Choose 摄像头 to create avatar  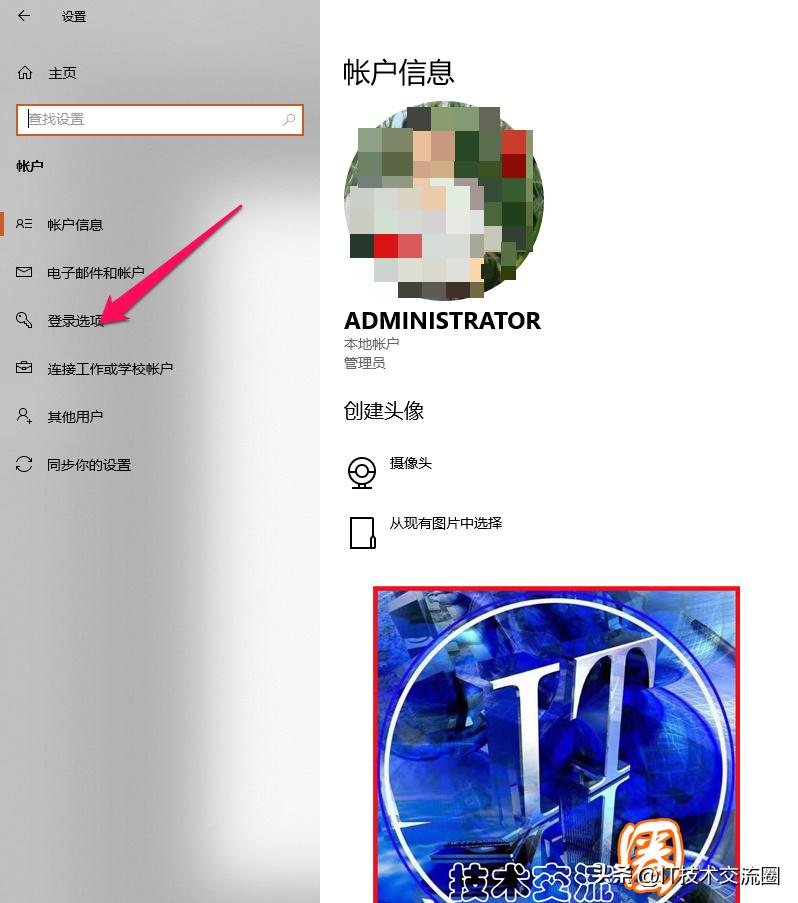coord(410,465)
